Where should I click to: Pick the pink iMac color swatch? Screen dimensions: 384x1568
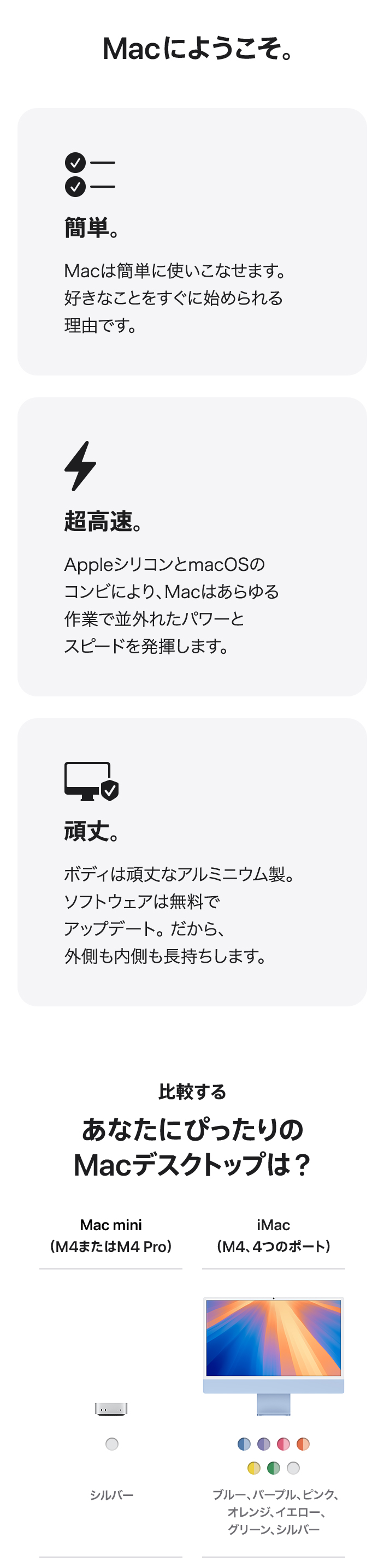(283, 1444)
